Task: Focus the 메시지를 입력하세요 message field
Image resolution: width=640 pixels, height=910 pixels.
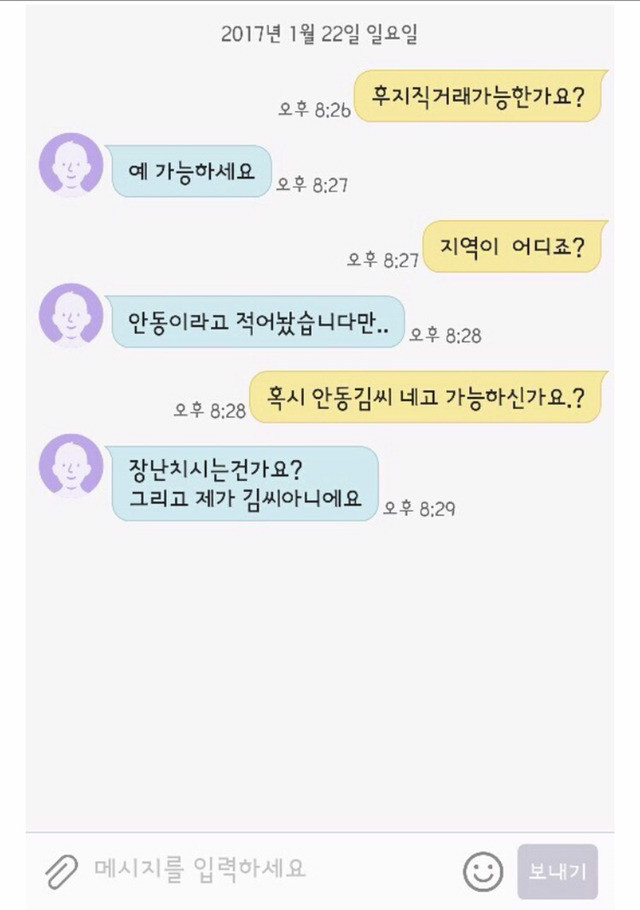Action: click(x=270, y=870)
